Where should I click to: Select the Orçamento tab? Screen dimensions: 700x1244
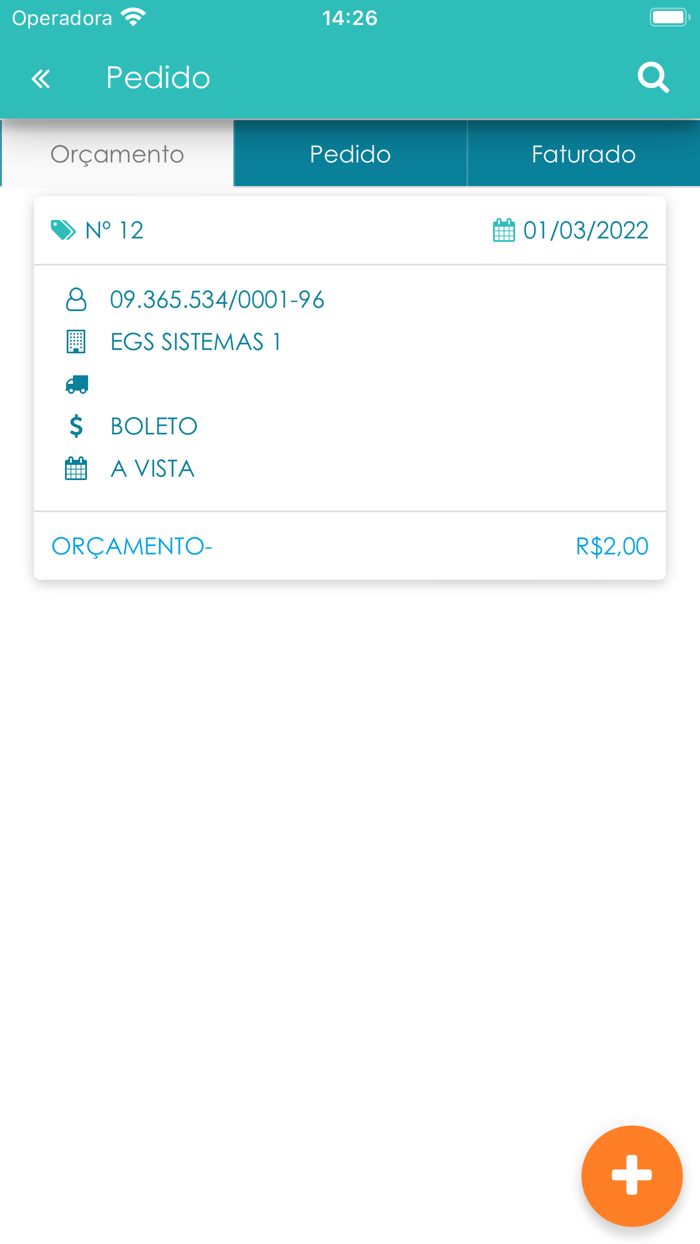click(117, 154)
